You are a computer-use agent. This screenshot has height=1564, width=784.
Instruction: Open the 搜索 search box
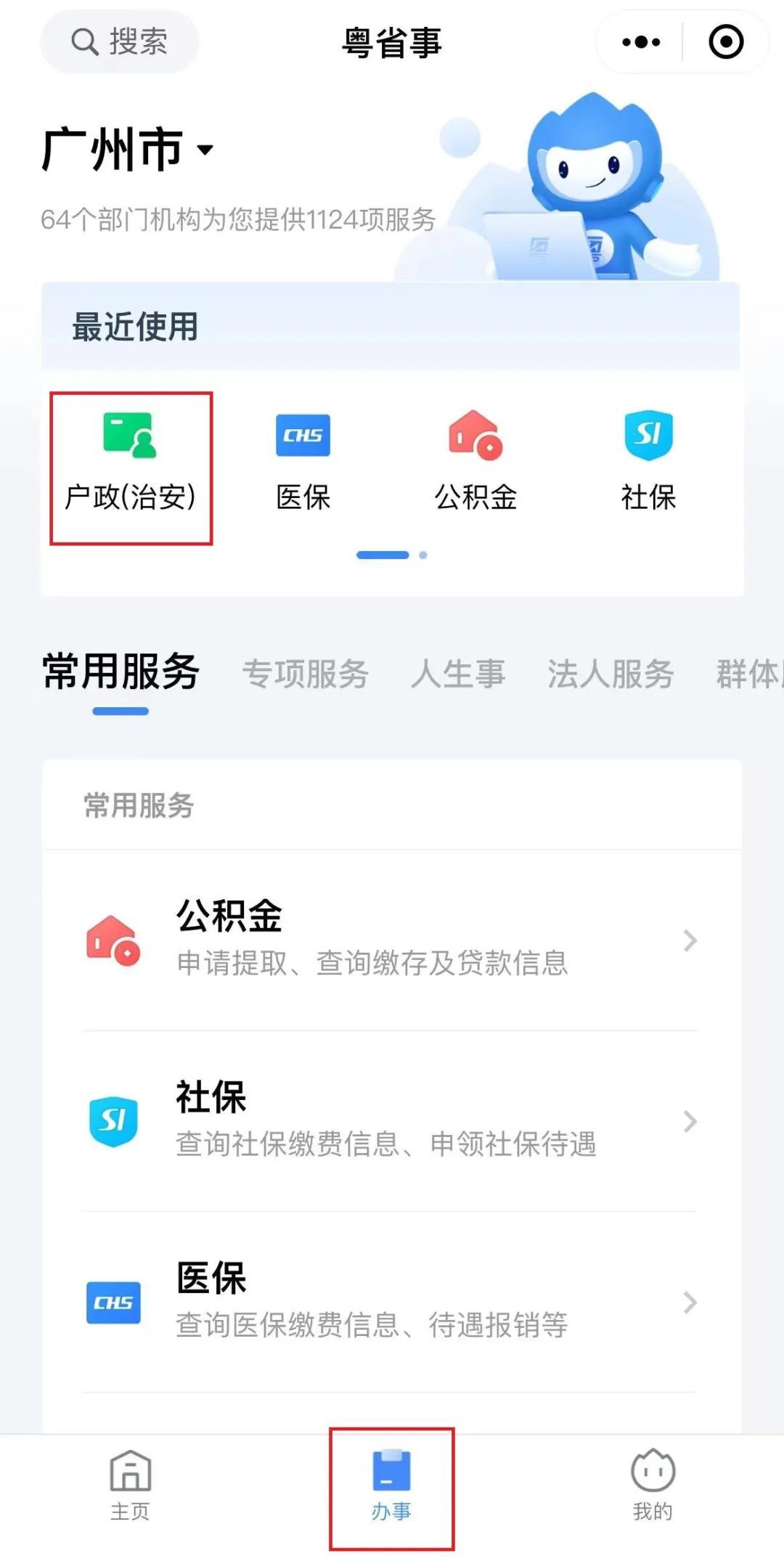[x=120, y=41]
